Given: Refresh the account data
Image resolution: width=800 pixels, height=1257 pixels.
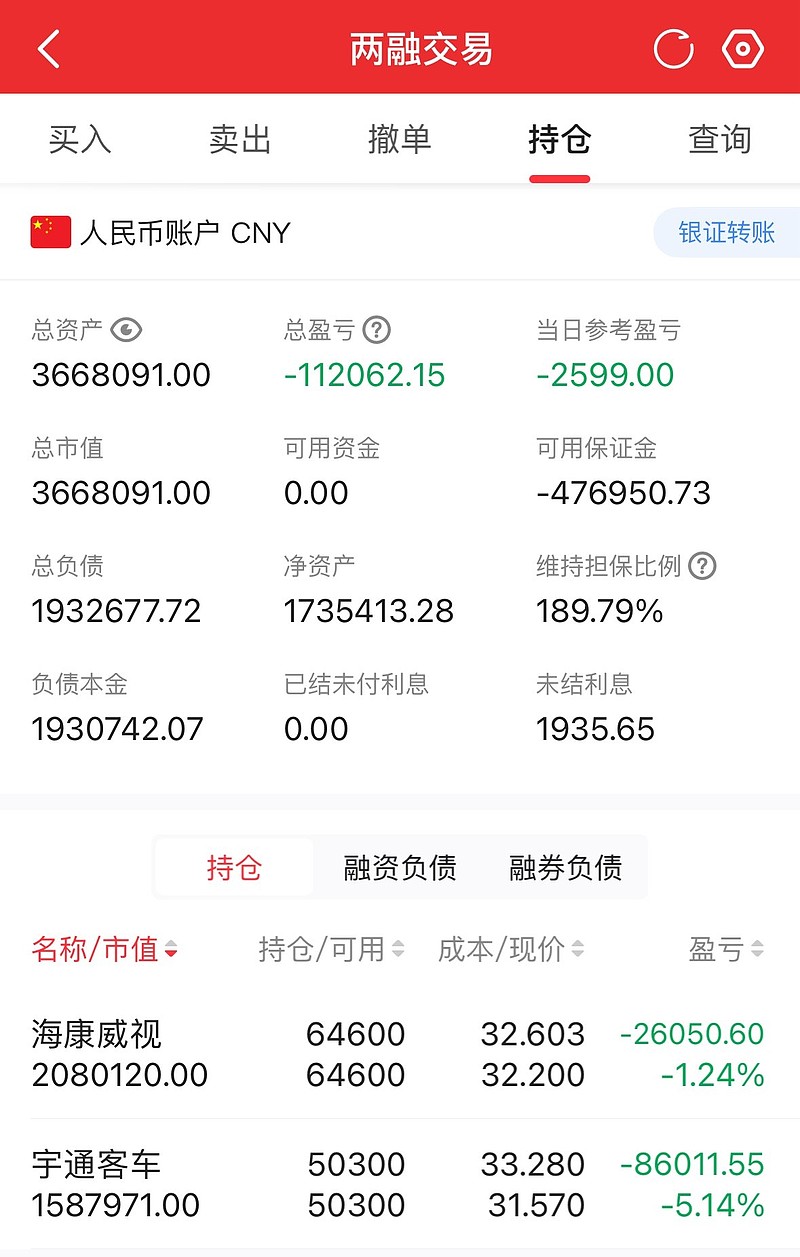Looking at the screenshot, I should tap(673, 49).
